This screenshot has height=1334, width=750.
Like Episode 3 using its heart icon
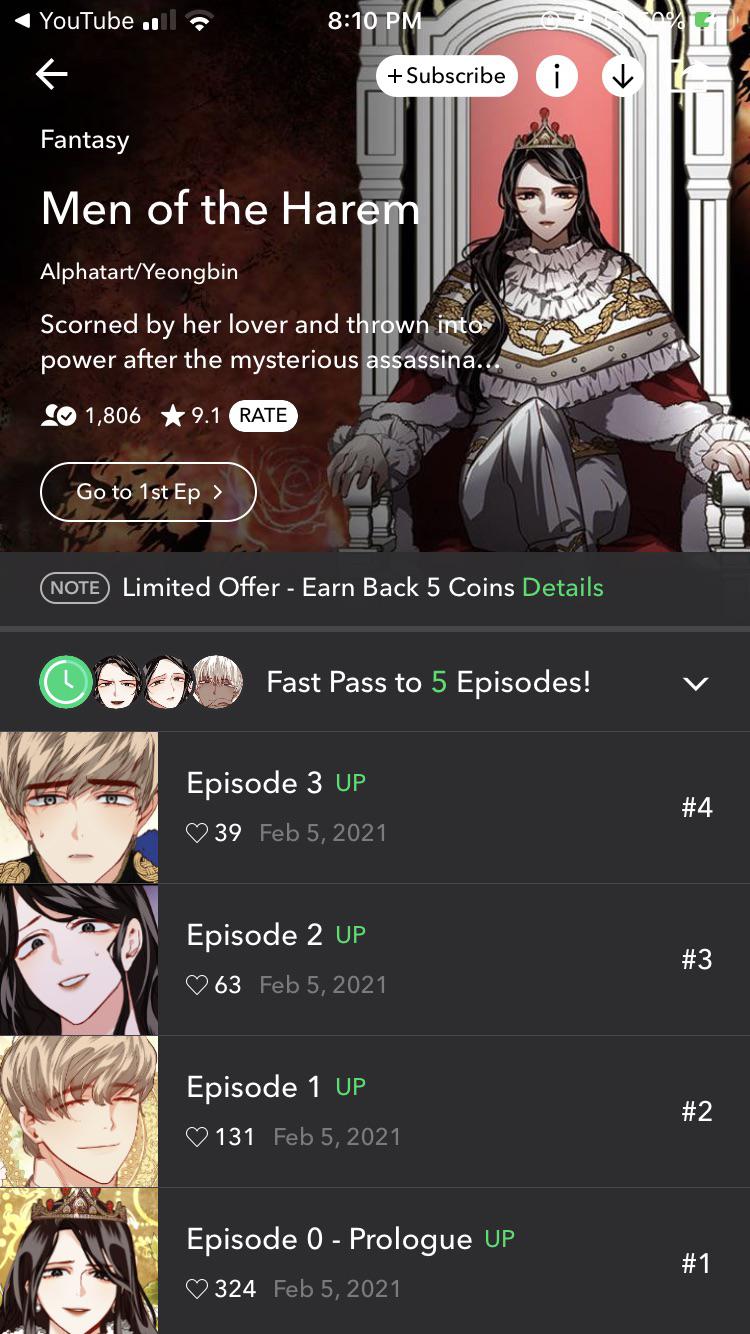click(x=196, y=832)
